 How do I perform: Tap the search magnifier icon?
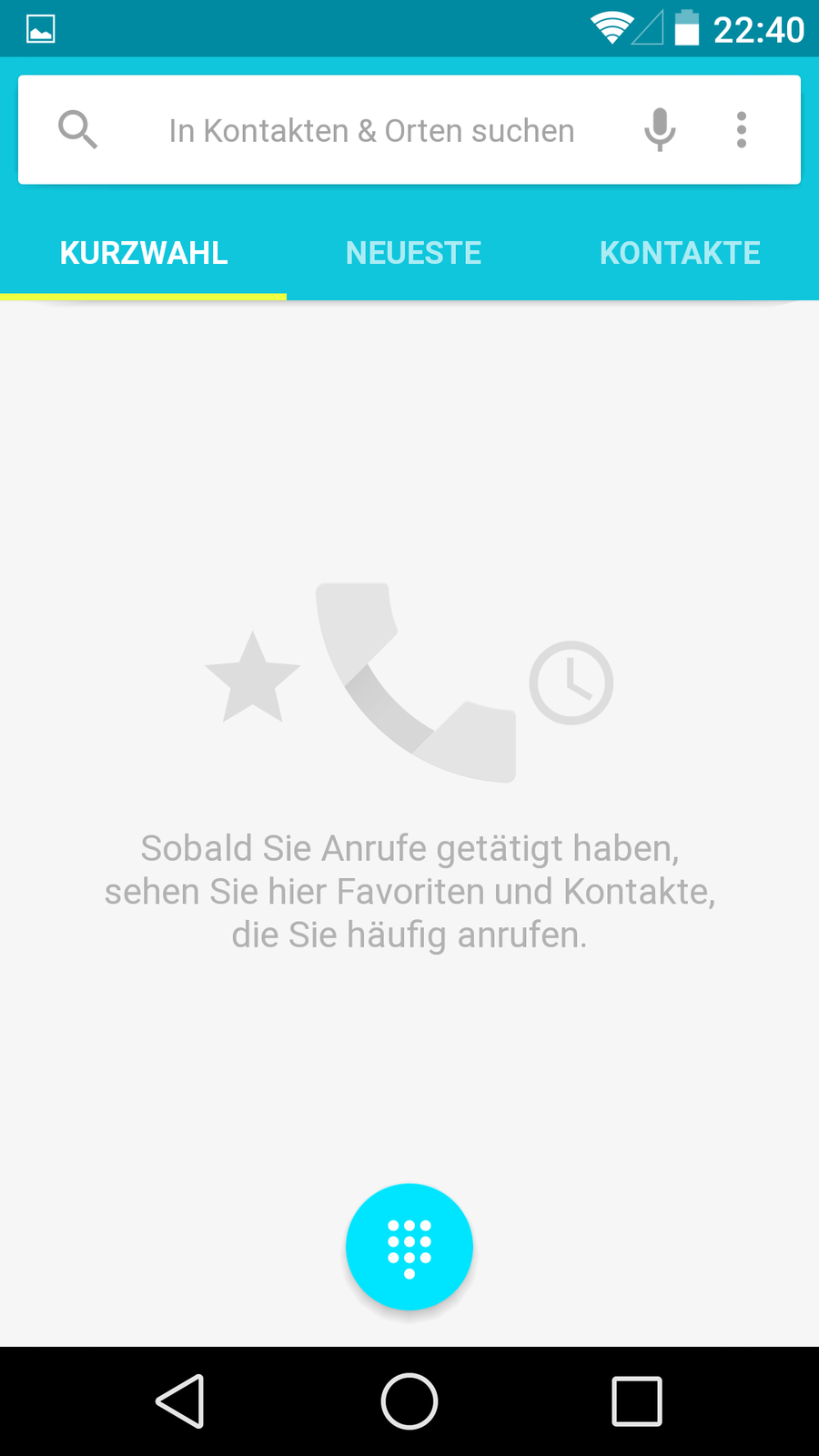coord(77,130)
